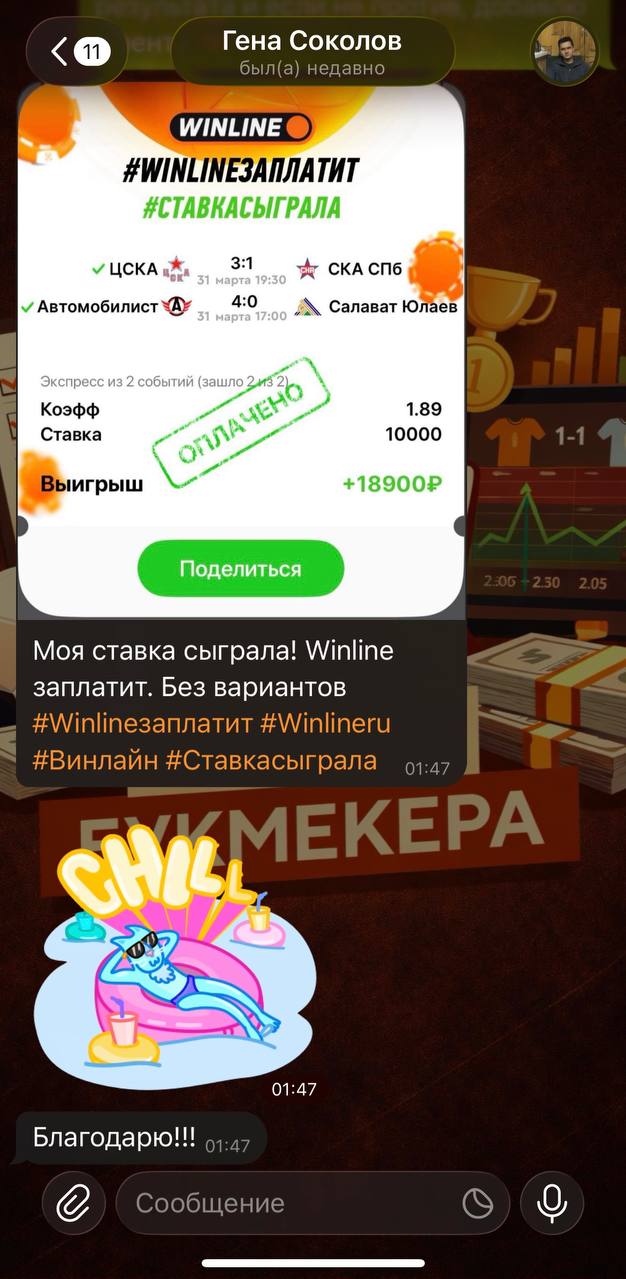Go back to the chat list

click(76, 51)
